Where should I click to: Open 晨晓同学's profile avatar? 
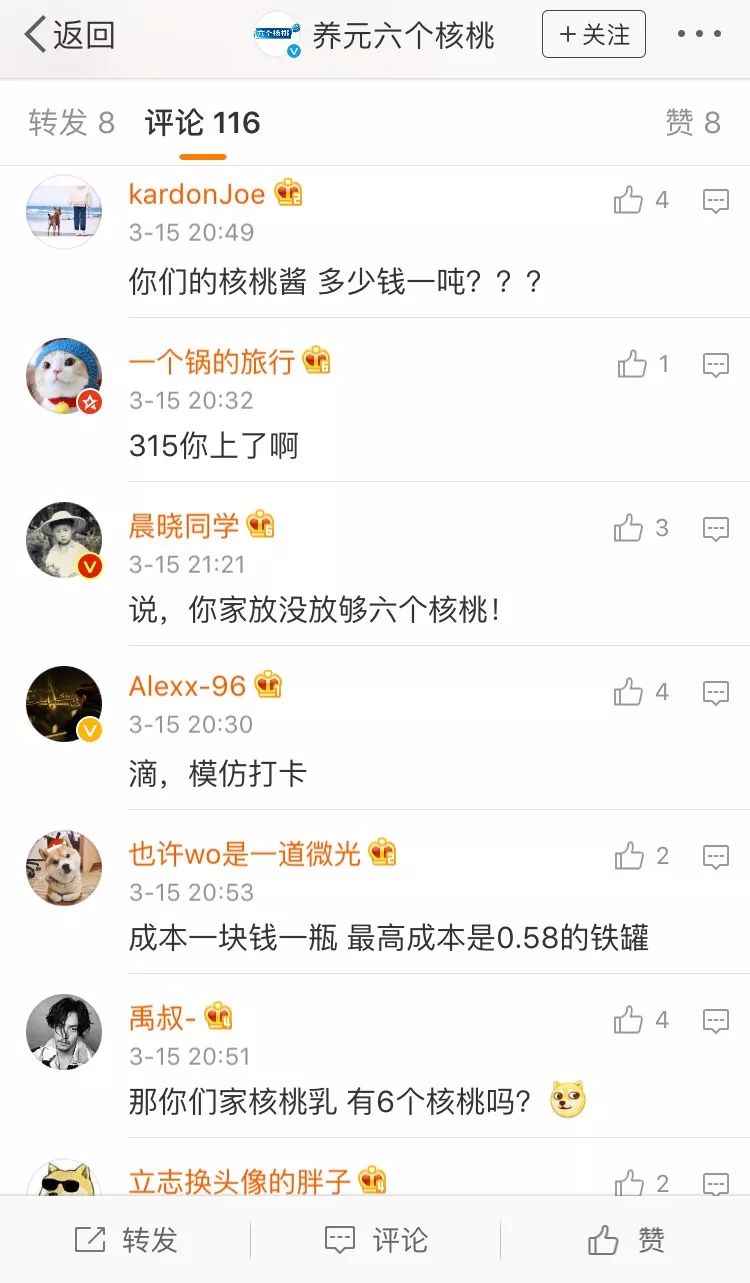coord(64,540)
